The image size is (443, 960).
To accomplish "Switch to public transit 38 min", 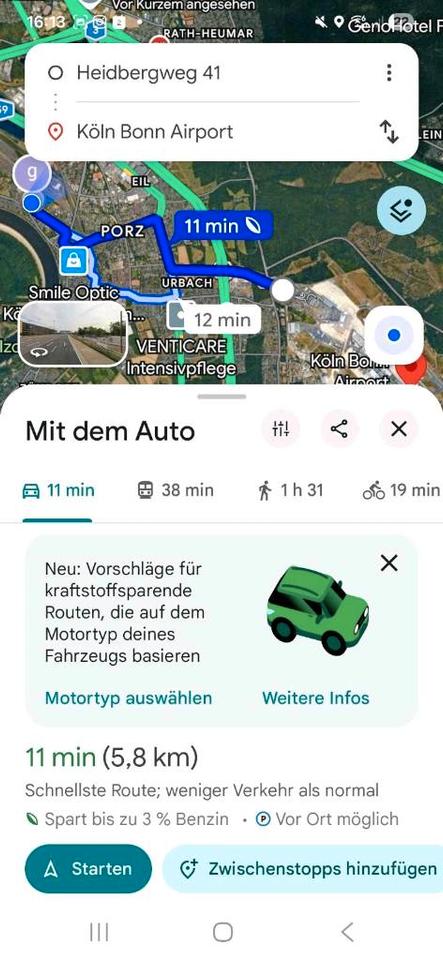I will click(x=176, y=490).
